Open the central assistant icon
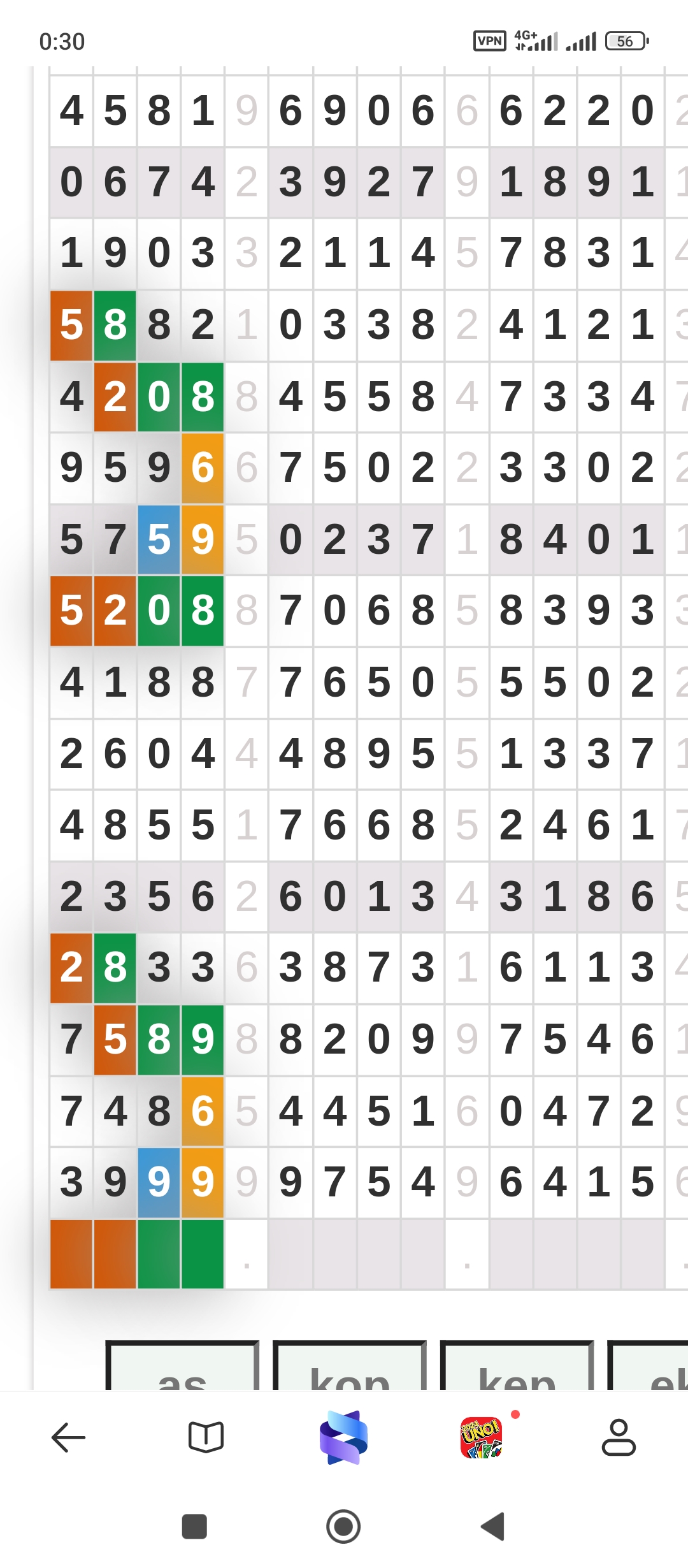The image size is (688, 1568). (x=344, y=1437)
